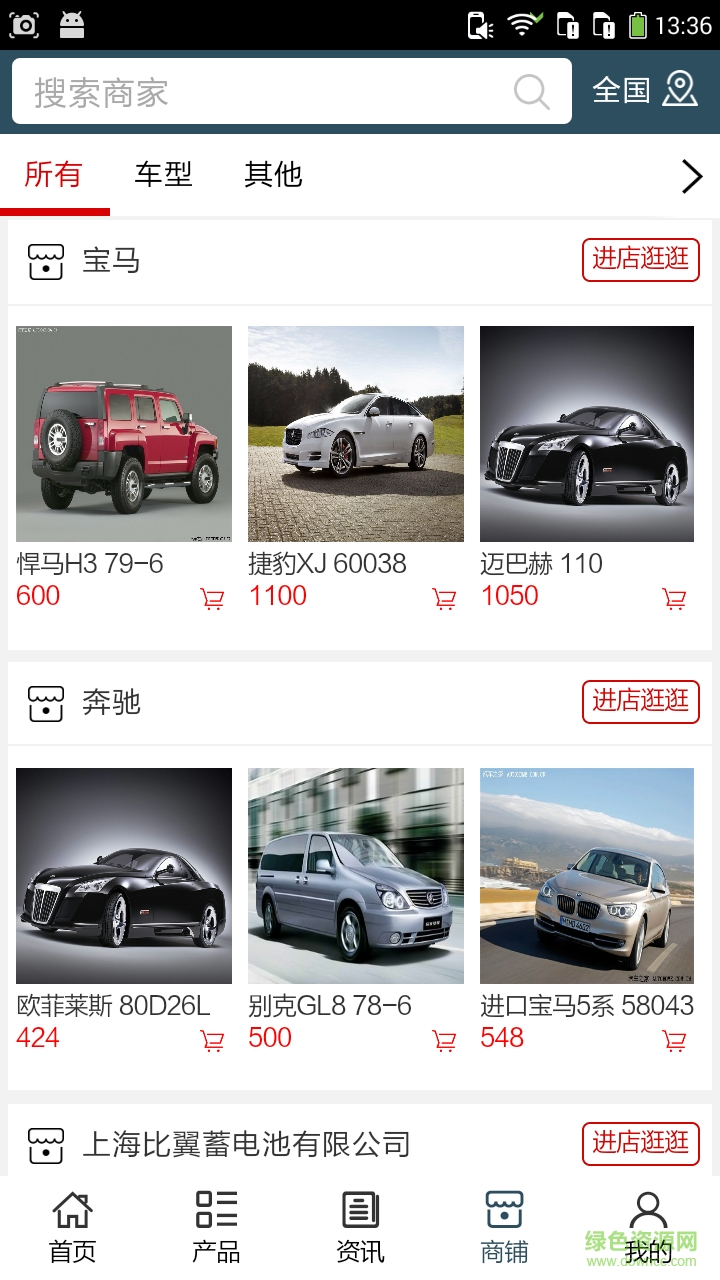Image resolution: width=720 pixels, height=1280 pixels.
Task: Tap the cart icon for 迈巴赫 110
Action: (x=676, y=598)
